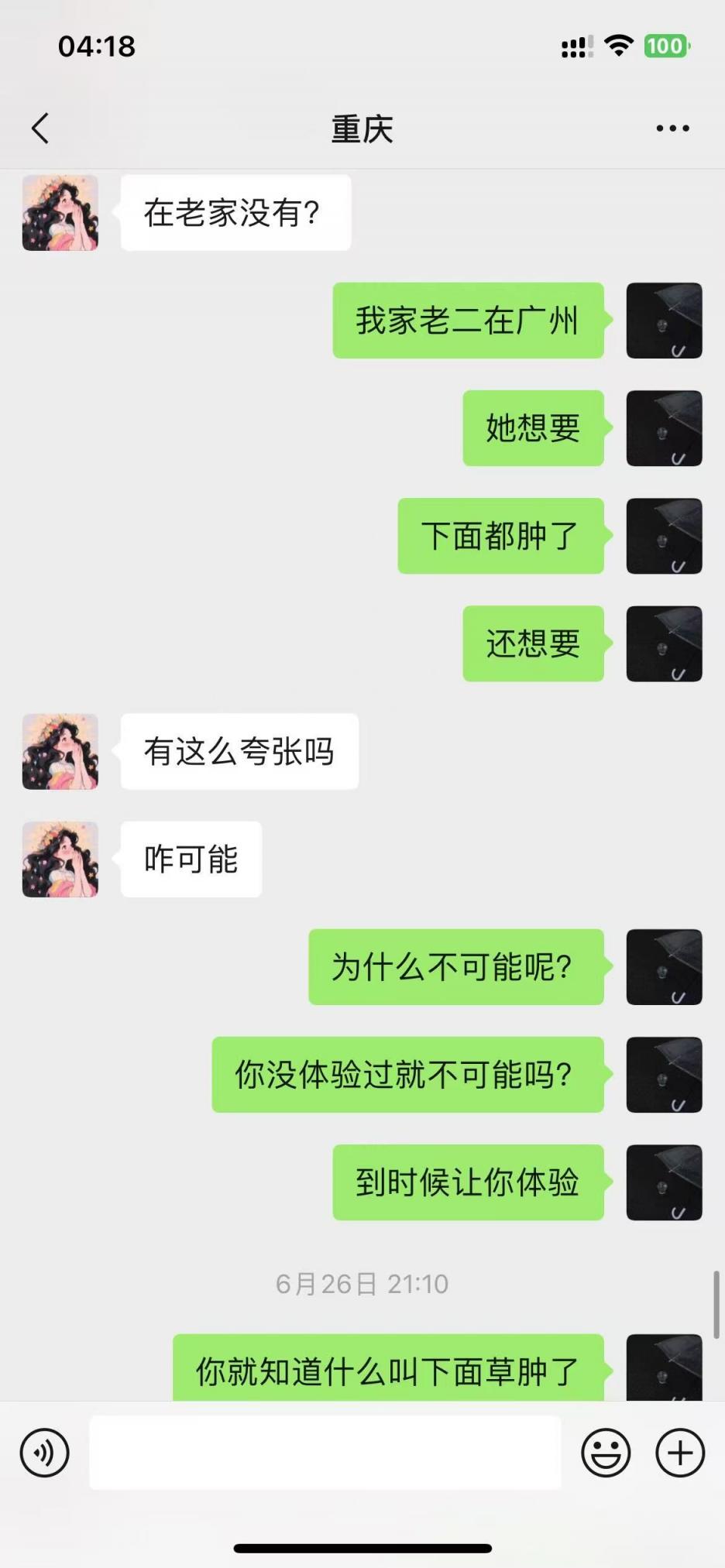Open the chat options three-dot menu
This screenshot has height=1568, width=725.
click(672, 129)
